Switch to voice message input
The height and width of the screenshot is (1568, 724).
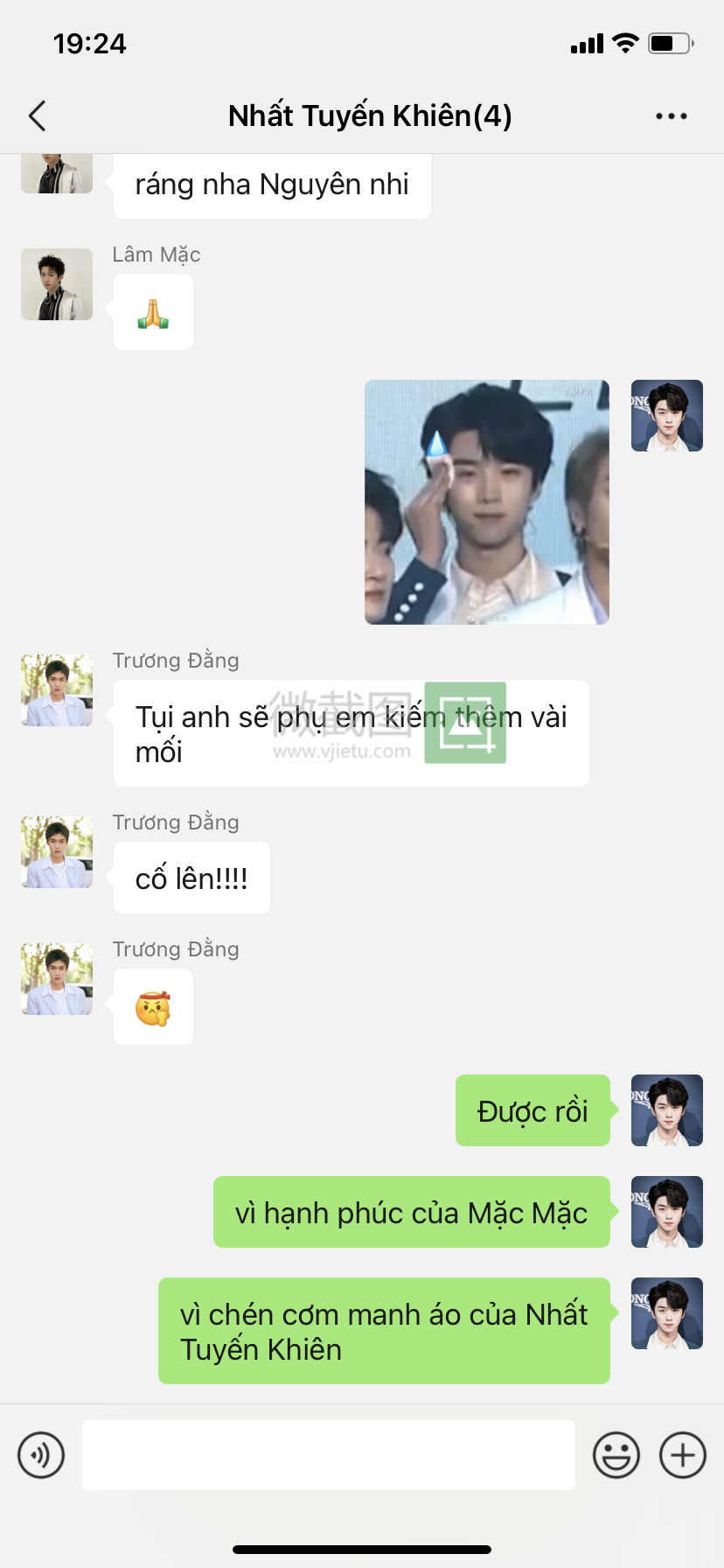(x=41, y=1455)
